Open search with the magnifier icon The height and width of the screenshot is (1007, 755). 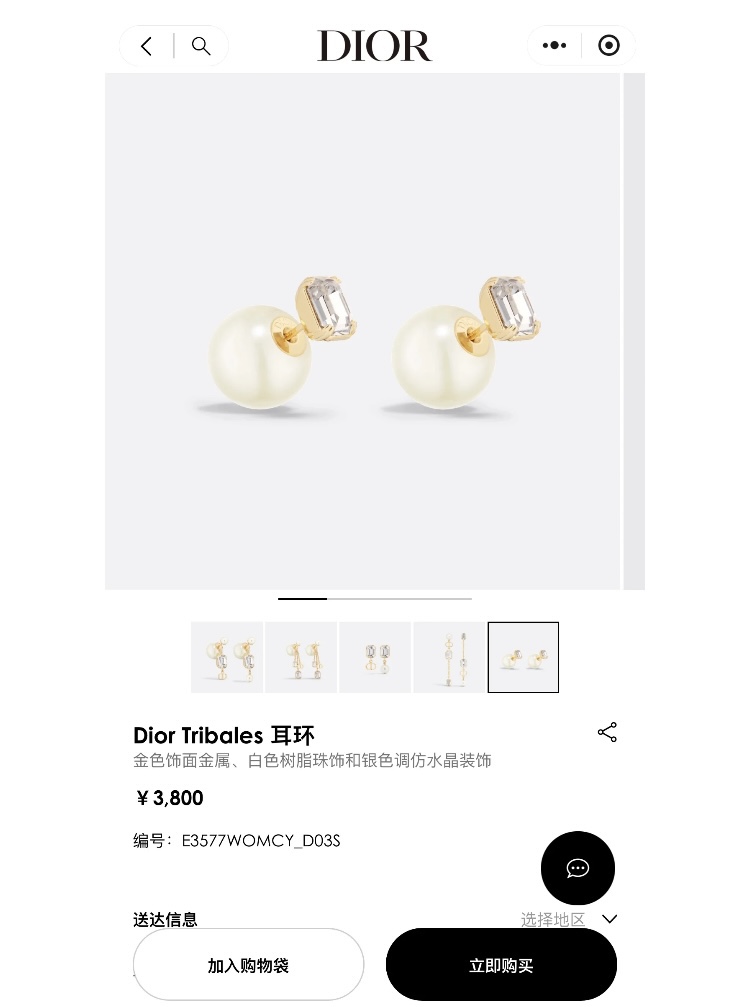point(201,46)
